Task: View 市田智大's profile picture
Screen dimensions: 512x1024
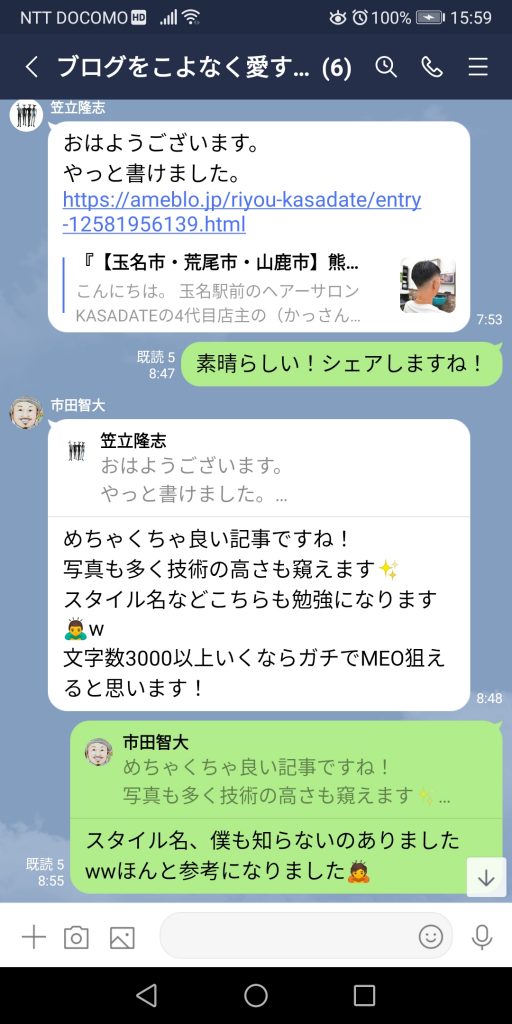Action: tap(26, 413)
